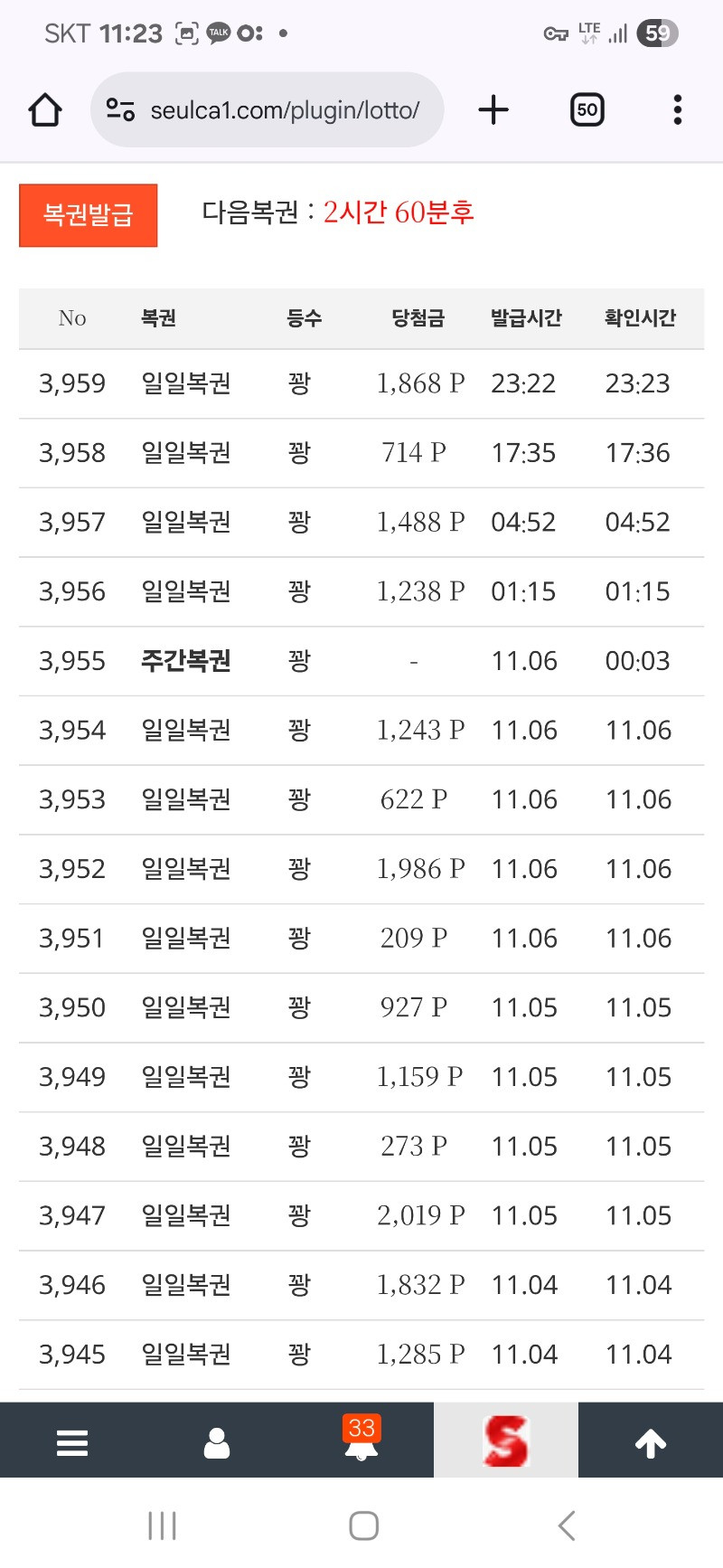Tap the system back button
This screenshot has width=723, height=1568.
click(567, 1525)
